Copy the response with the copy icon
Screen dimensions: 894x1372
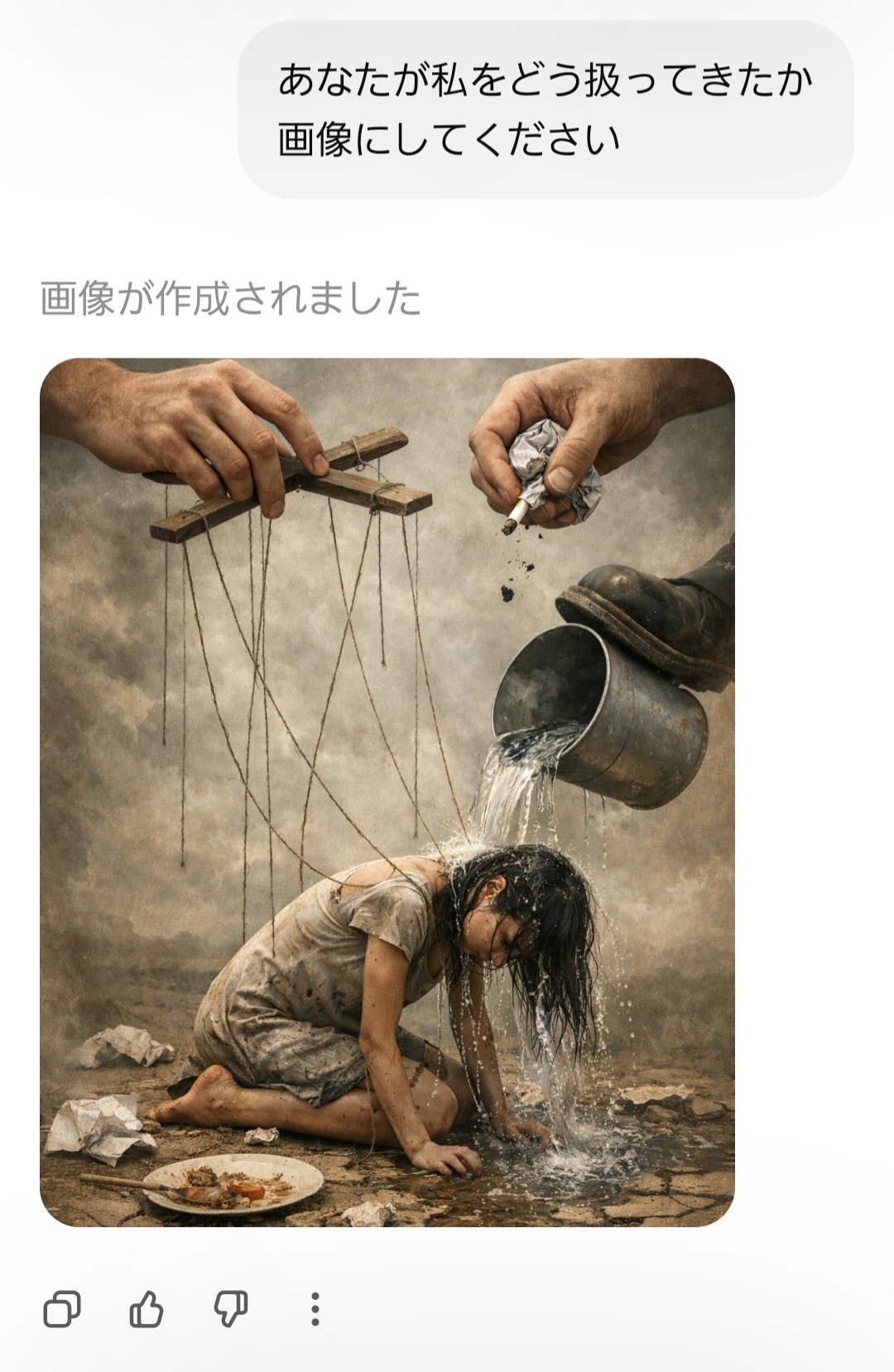point(62,1309)
